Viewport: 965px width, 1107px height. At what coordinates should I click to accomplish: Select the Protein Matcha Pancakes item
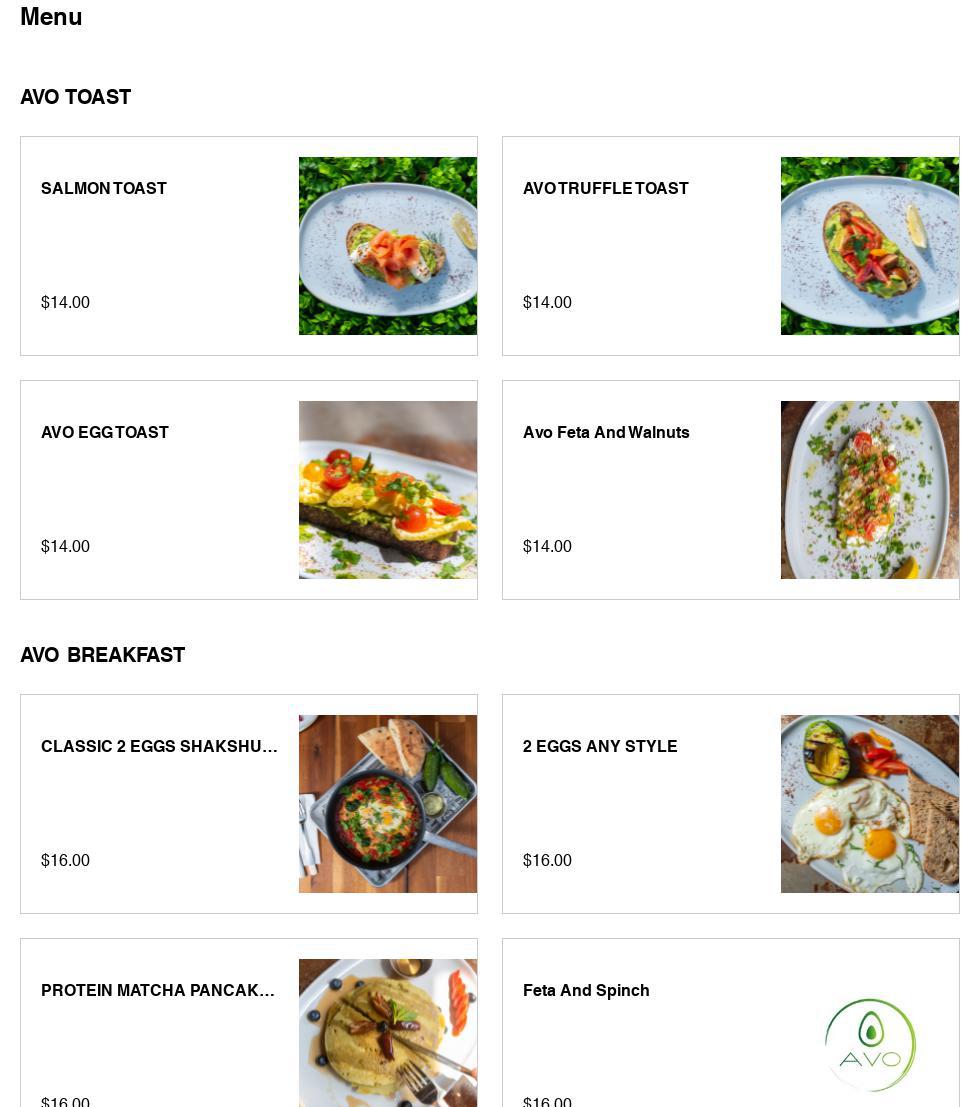point(248,1030)
